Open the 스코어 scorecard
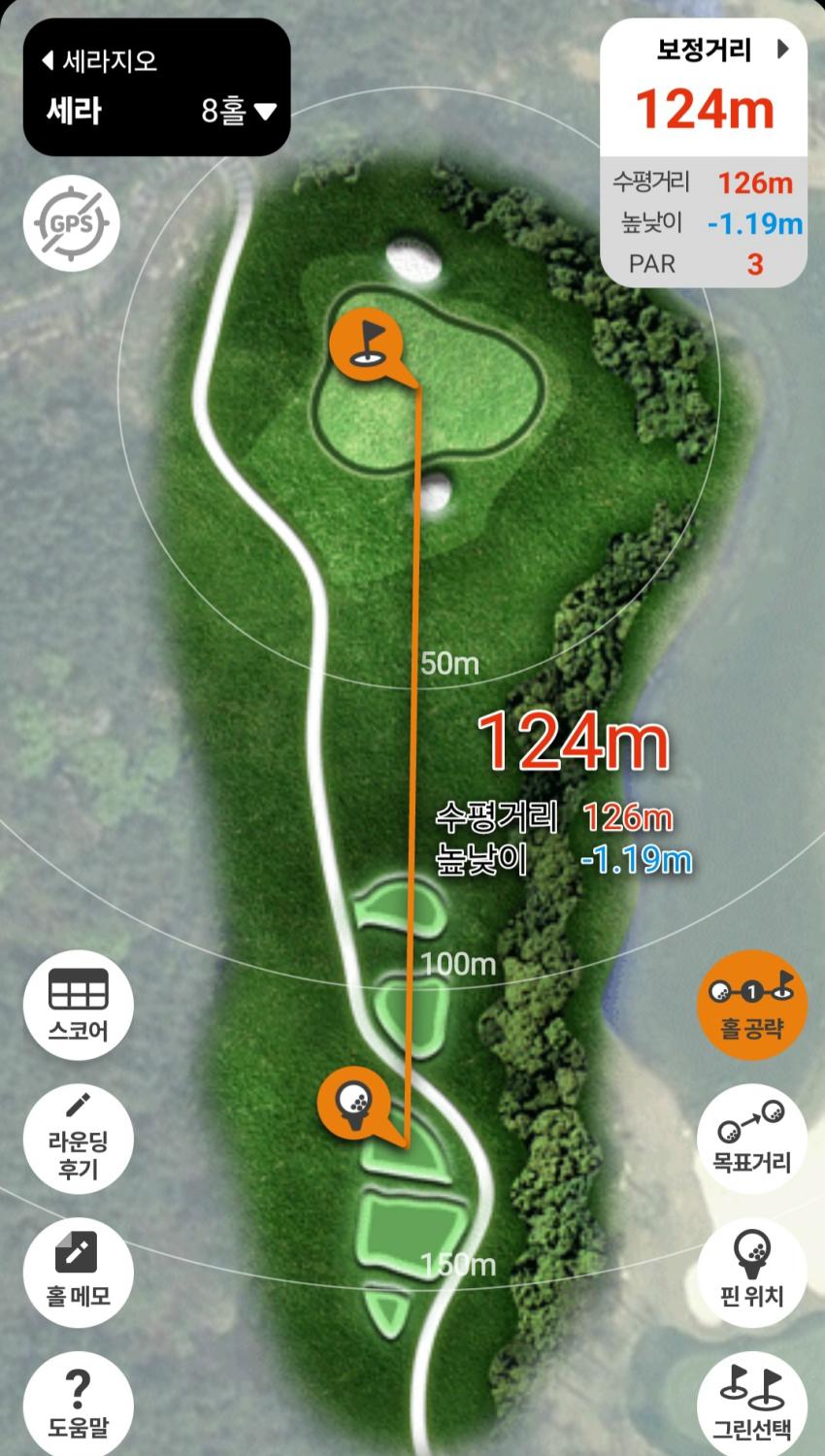 pos(78,1004)
